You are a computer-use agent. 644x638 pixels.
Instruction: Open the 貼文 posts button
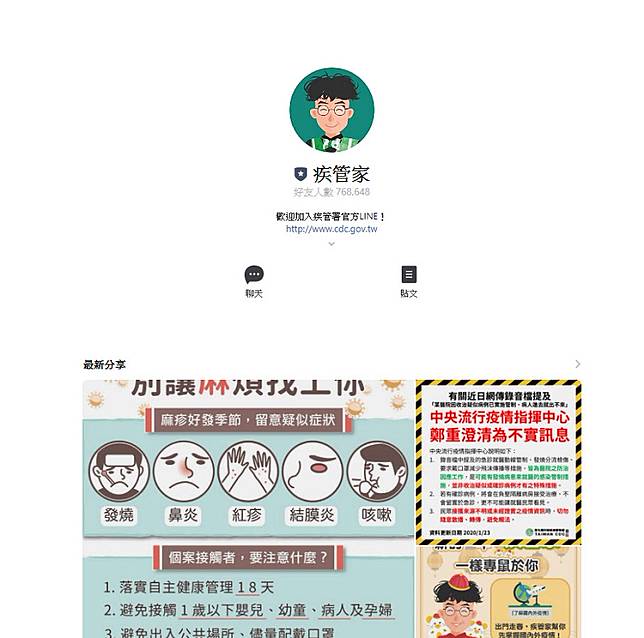point(408,280)
